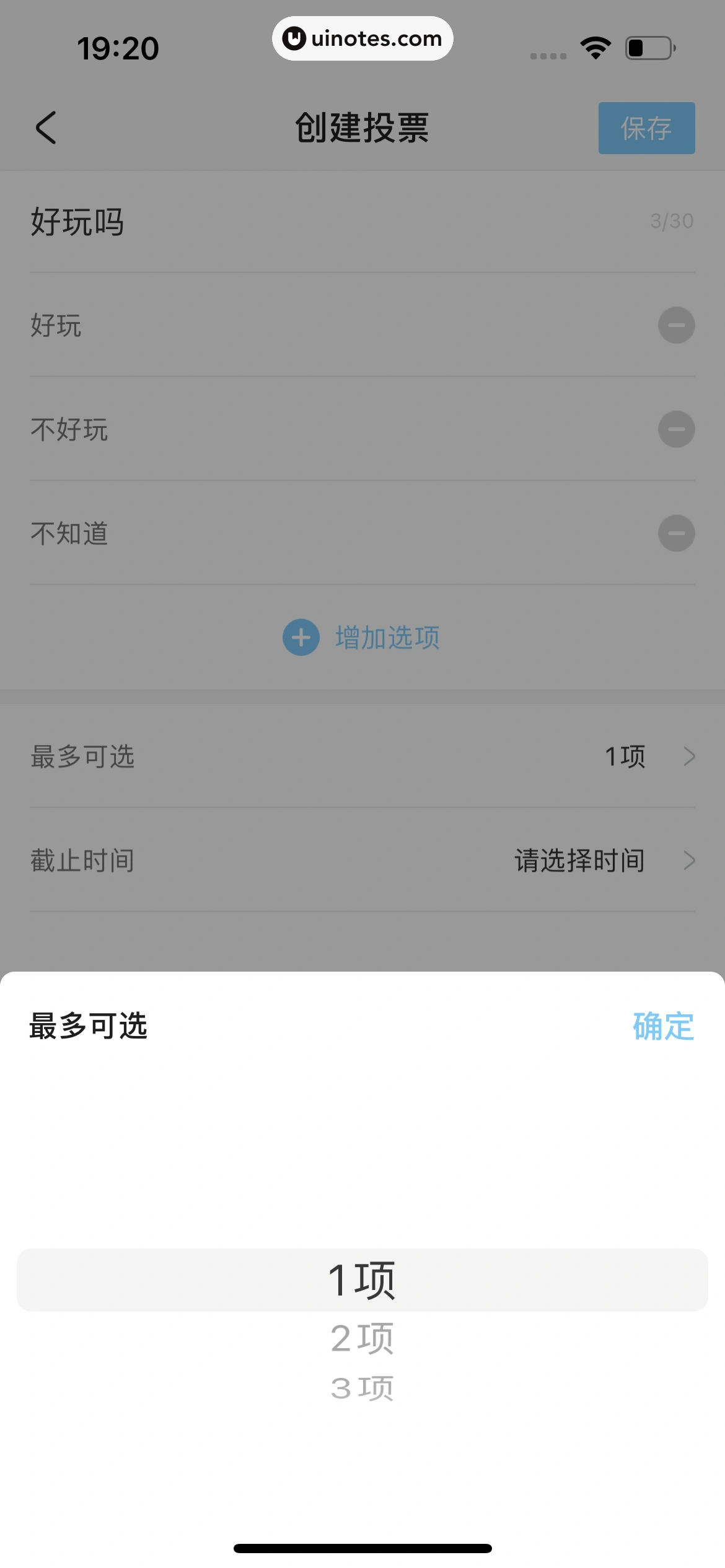Delete the 不好玩 option
The width and height of the screenshot is (725, 1568).
click(676, 429)
